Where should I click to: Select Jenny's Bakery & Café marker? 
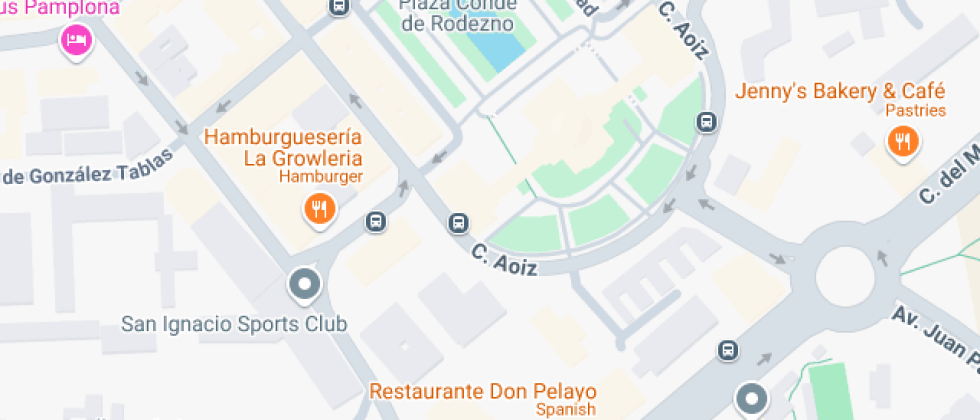pos(903,142)
